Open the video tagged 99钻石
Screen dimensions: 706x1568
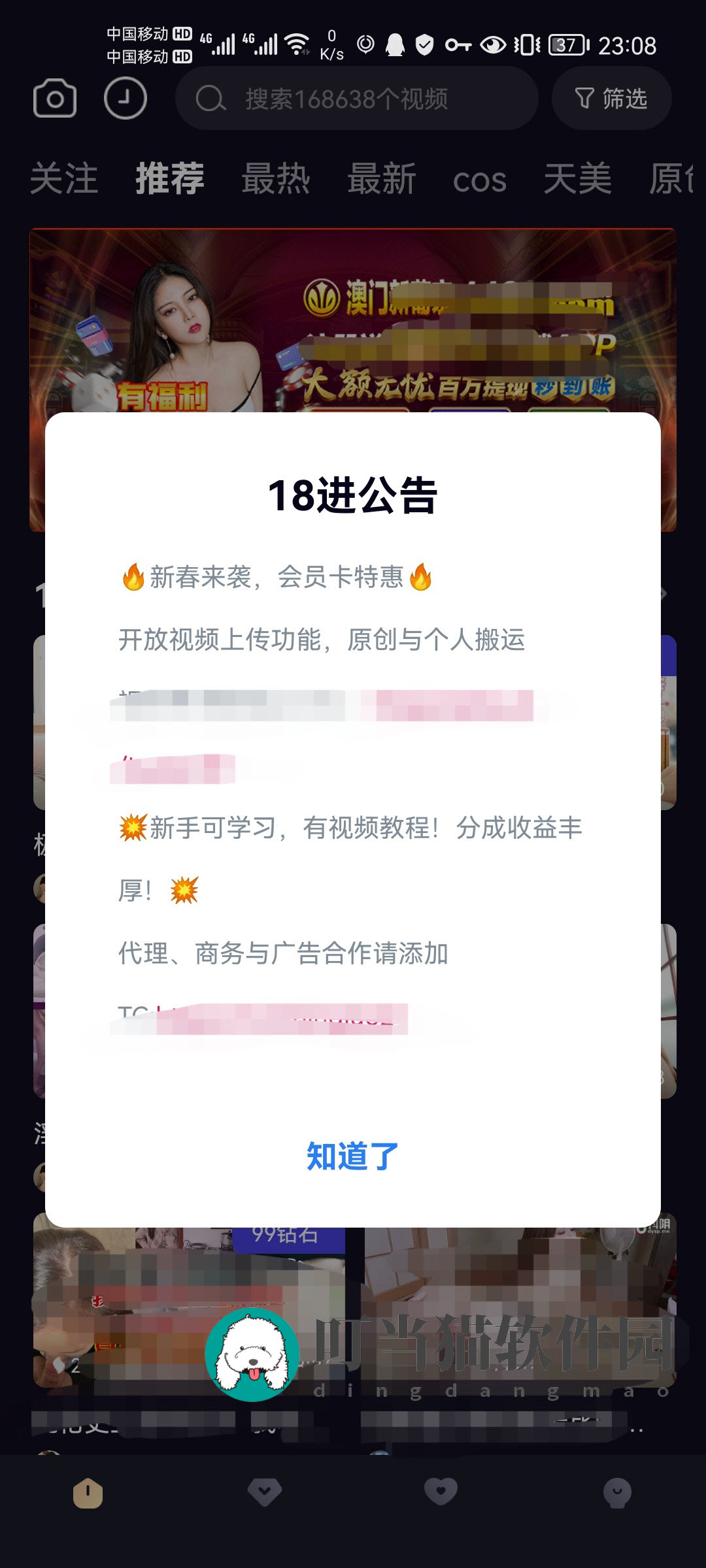coord(190,1307)
